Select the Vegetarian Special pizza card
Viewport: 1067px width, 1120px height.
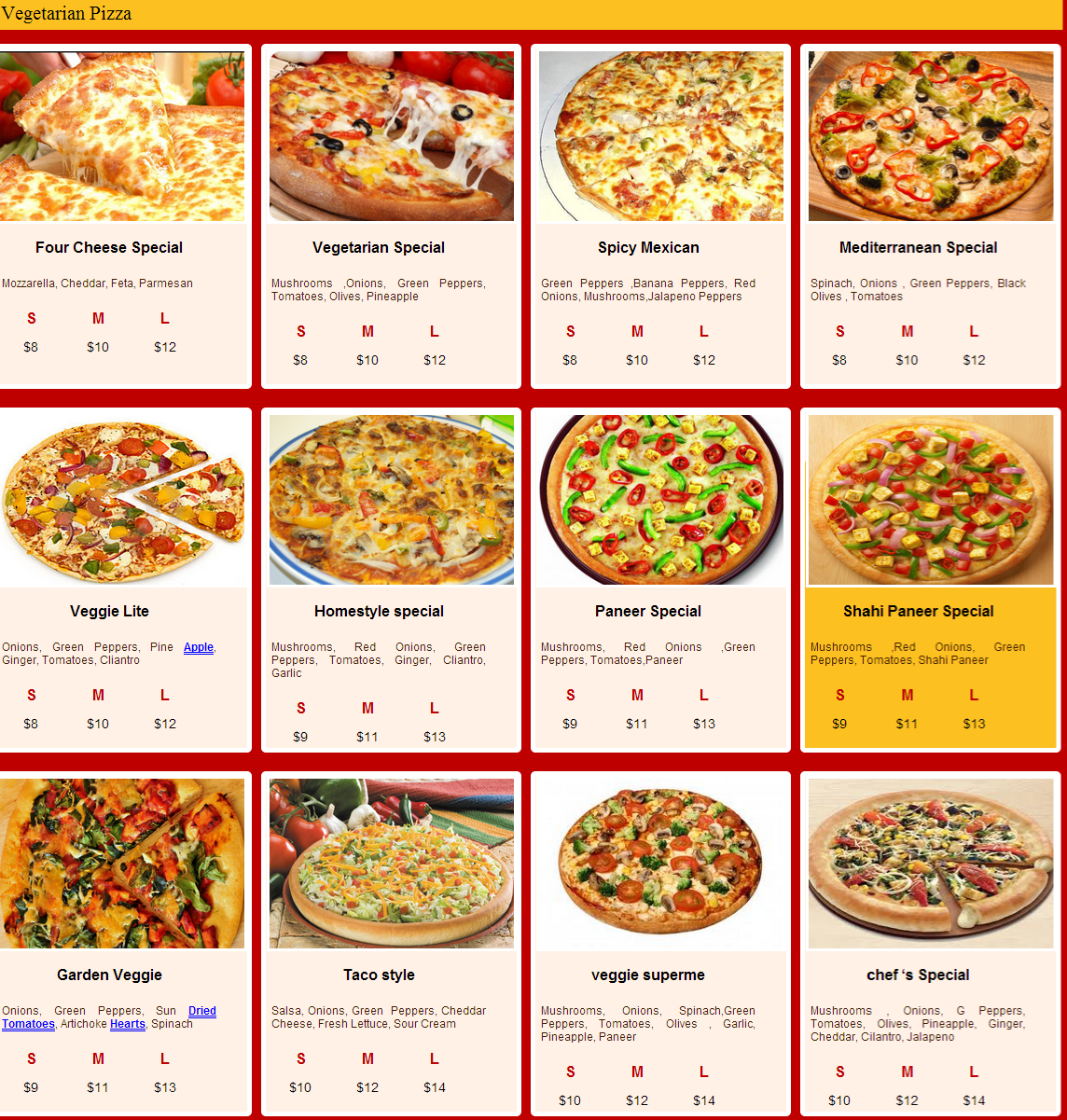[379, 247]
